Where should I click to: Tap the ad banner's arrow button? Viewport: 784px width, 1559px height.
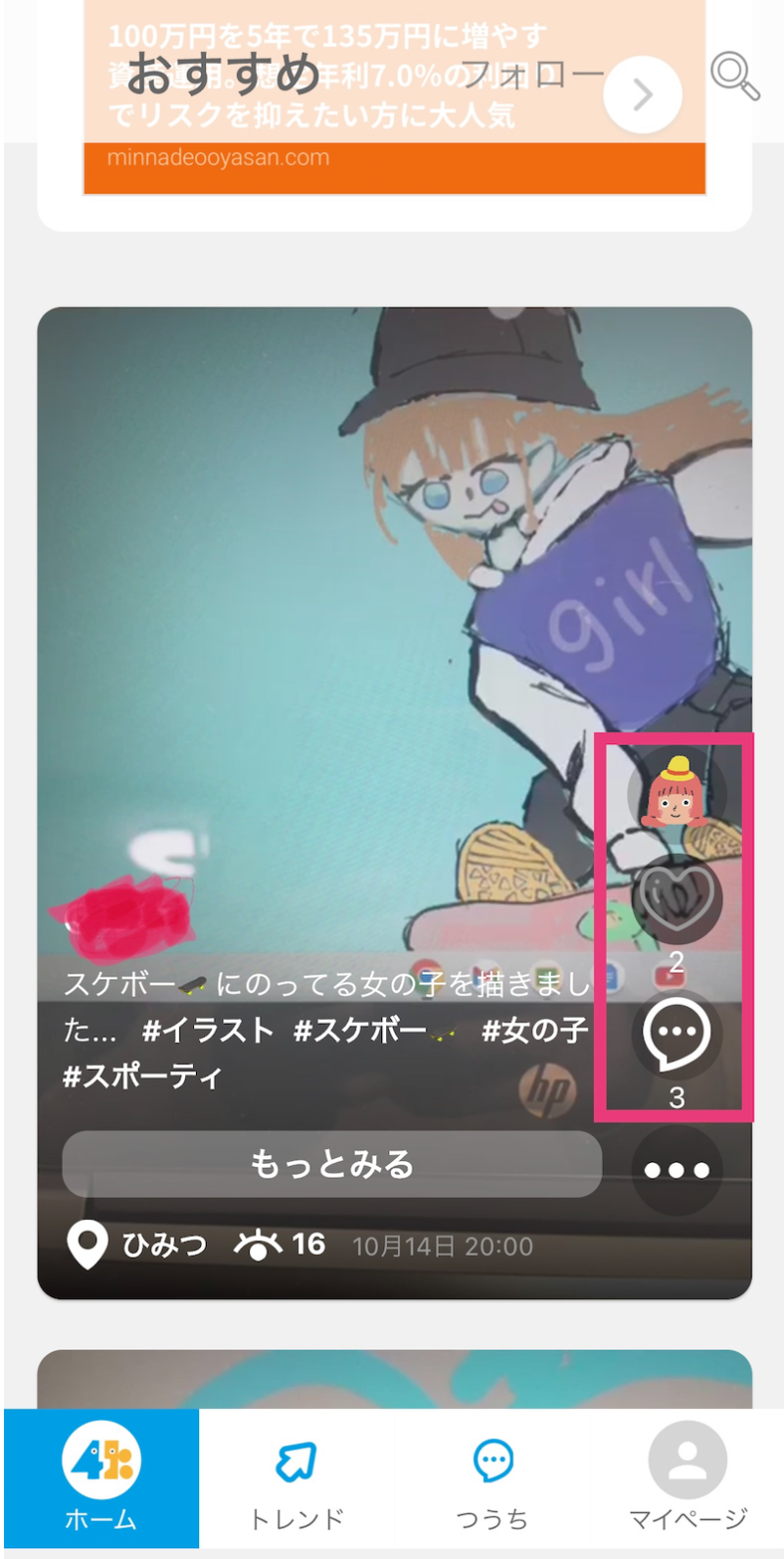point(642,95)
